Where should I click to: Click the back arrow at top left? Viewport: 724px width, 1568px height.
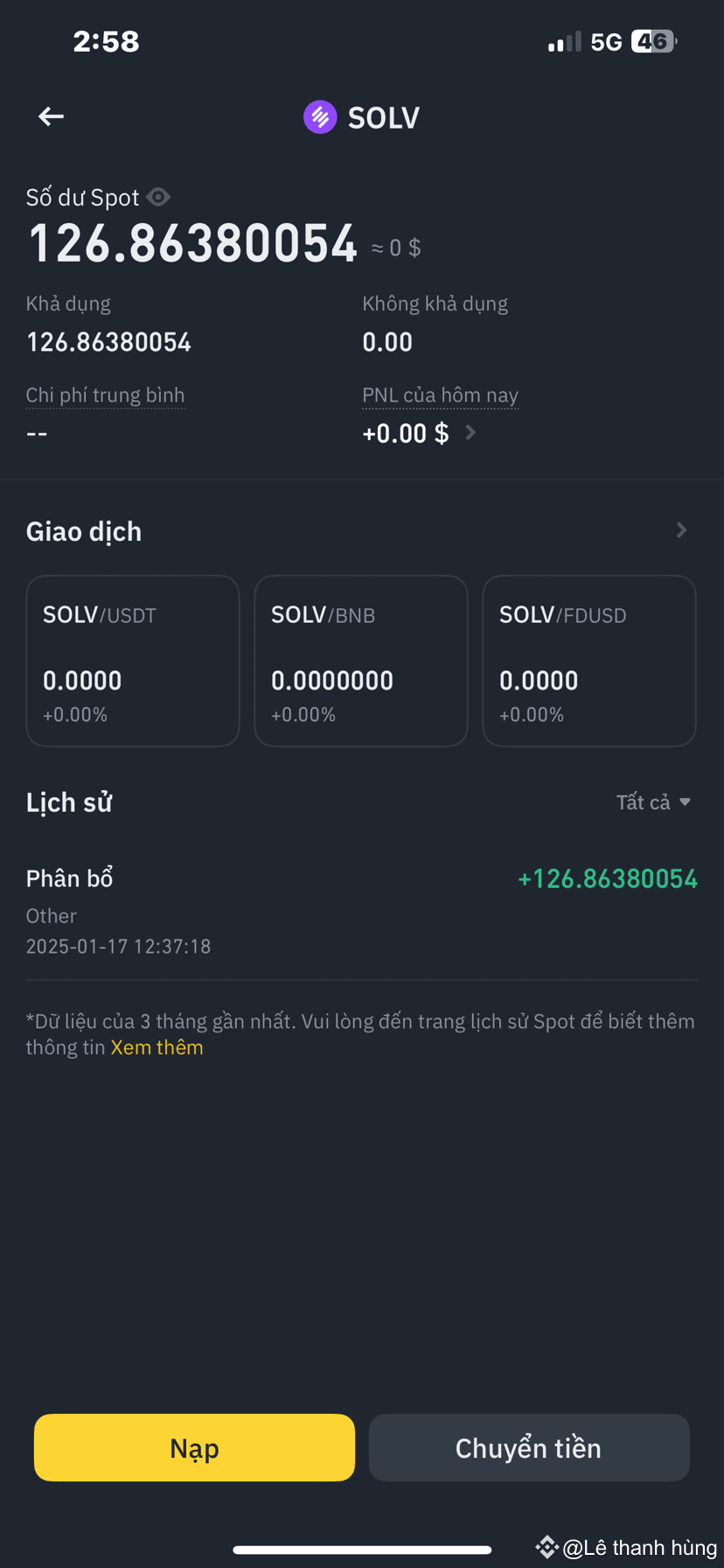click(x=51, y=115)
